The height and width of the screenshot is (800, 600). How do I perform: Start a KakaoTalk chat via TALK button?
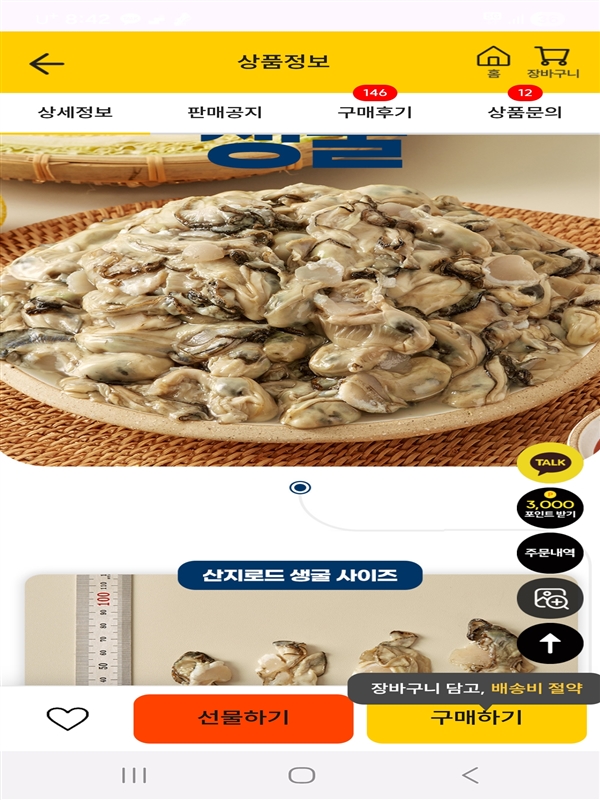tap(550, 463)
